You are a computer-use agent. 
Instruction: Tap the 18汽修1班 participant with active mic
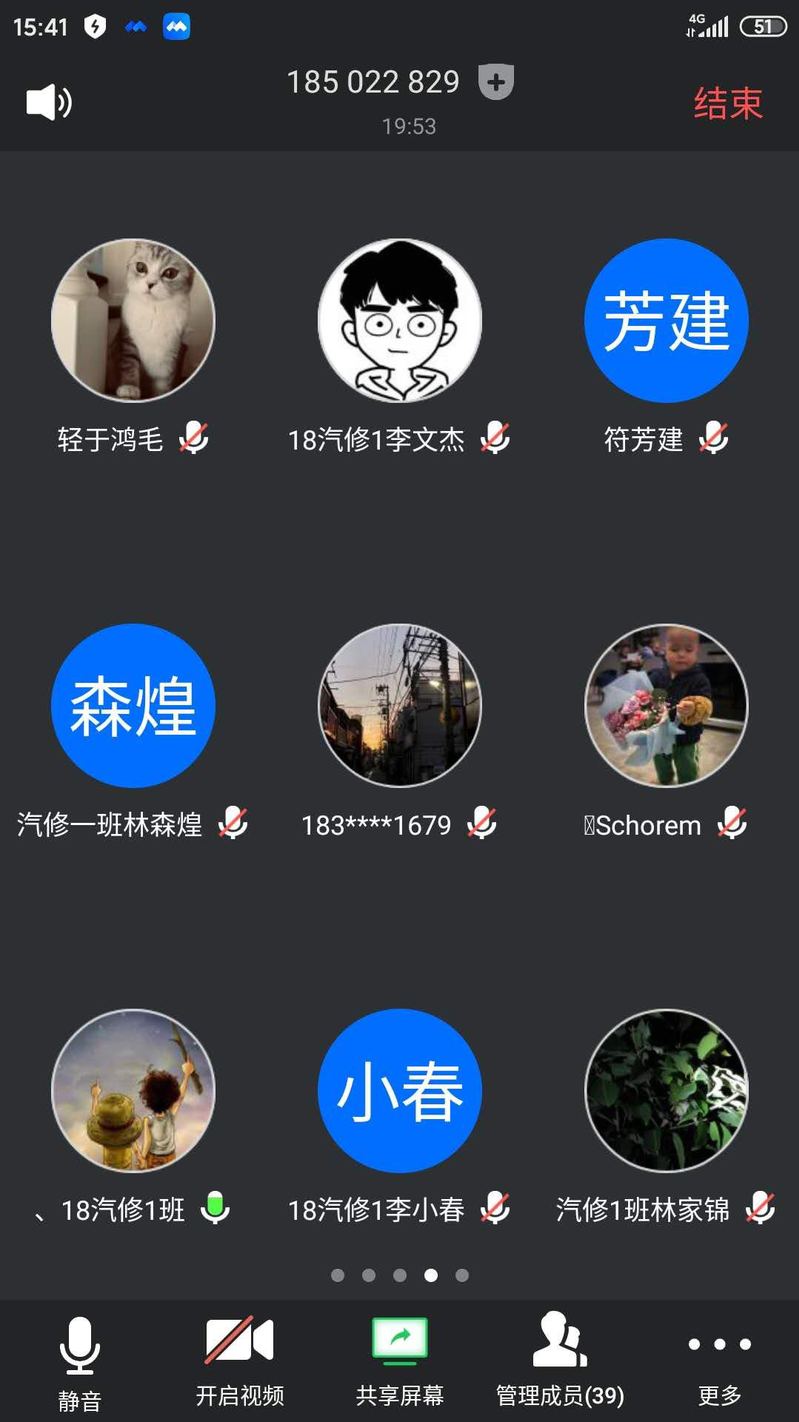(x=133, y=1090)
